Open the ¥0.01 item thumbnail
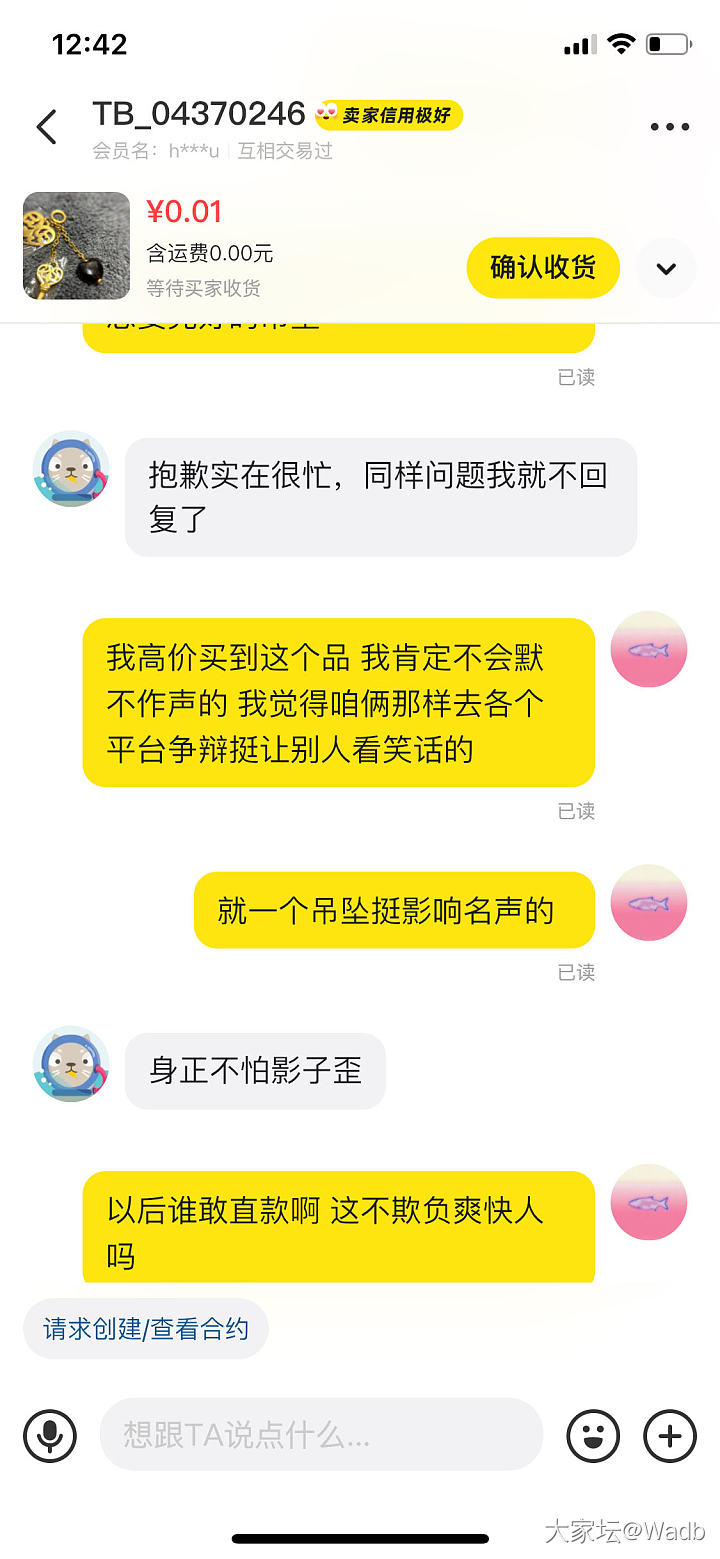The image size is (720, 1559). pos(77,246)
